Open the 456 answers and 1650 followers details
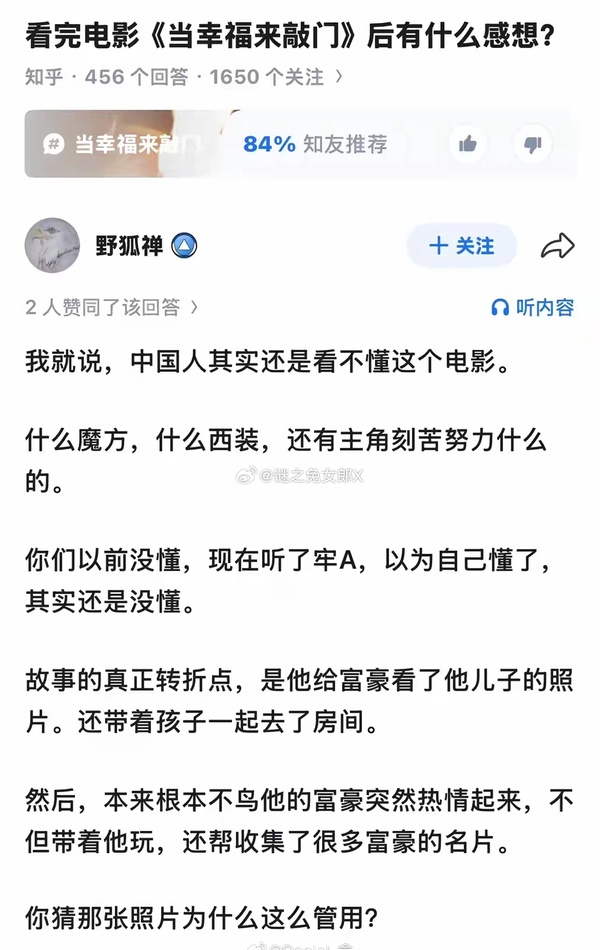Screen dimensions: 600x950 185,77
